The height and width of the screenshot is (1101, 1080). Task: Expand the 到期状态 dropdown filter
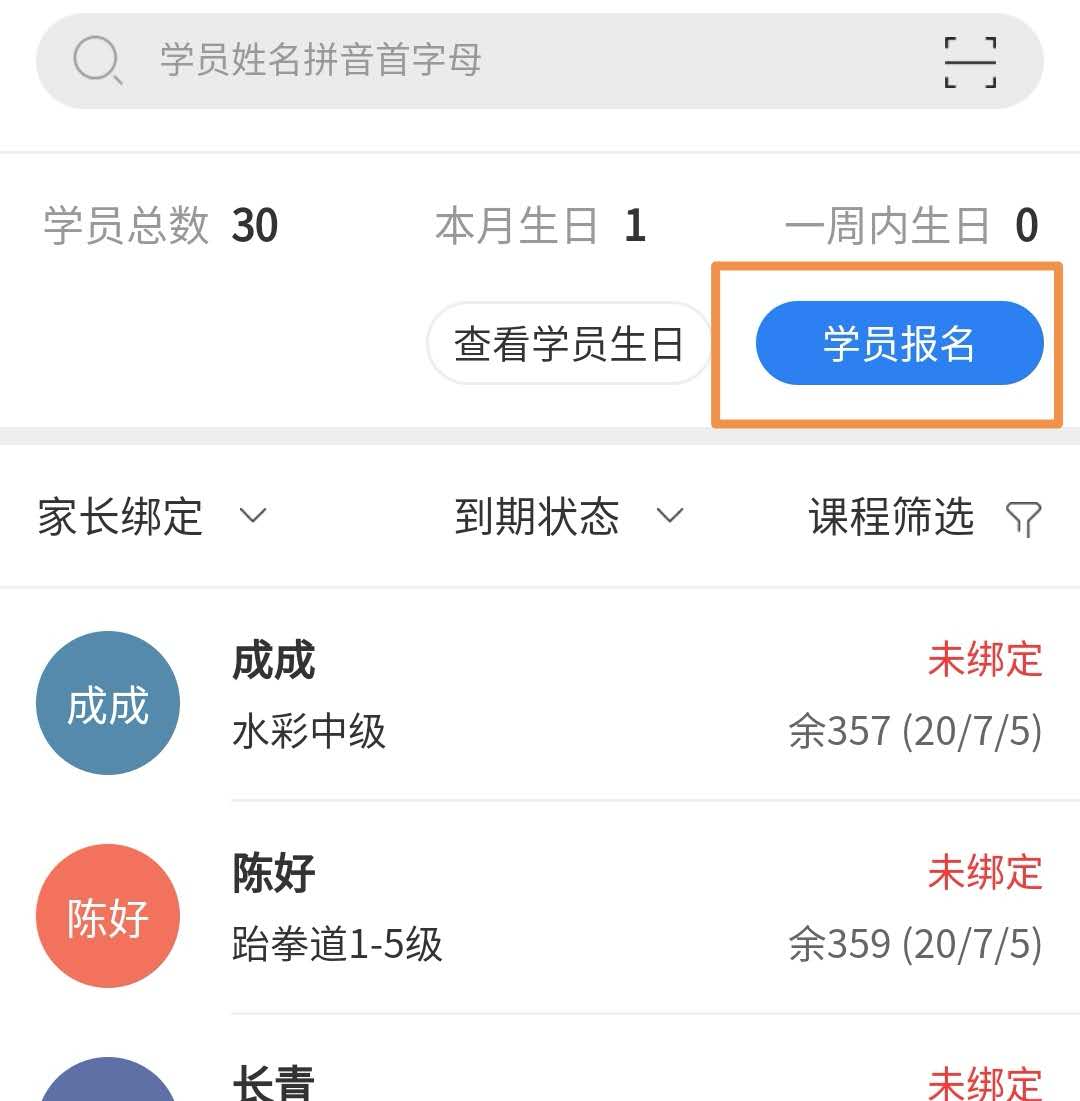(568, 517)
